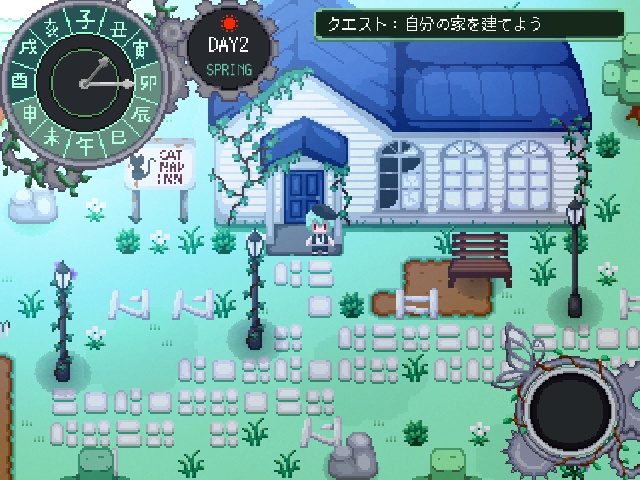Screen dimensions: 640x480
Task: Open the quest banner about building your house
Action: (473, 24)
